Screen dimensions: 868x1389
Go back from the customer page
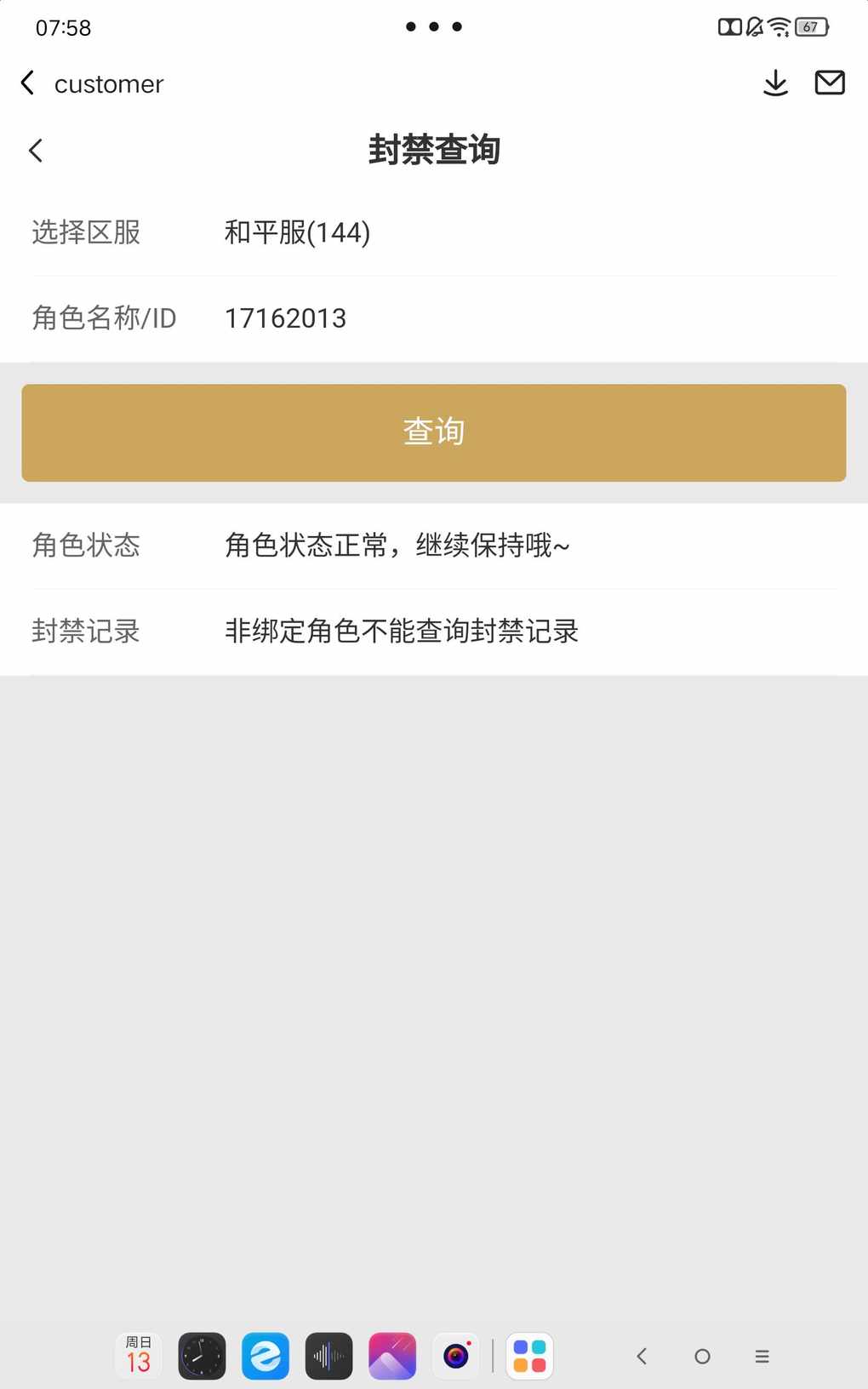tap(28, 83)
